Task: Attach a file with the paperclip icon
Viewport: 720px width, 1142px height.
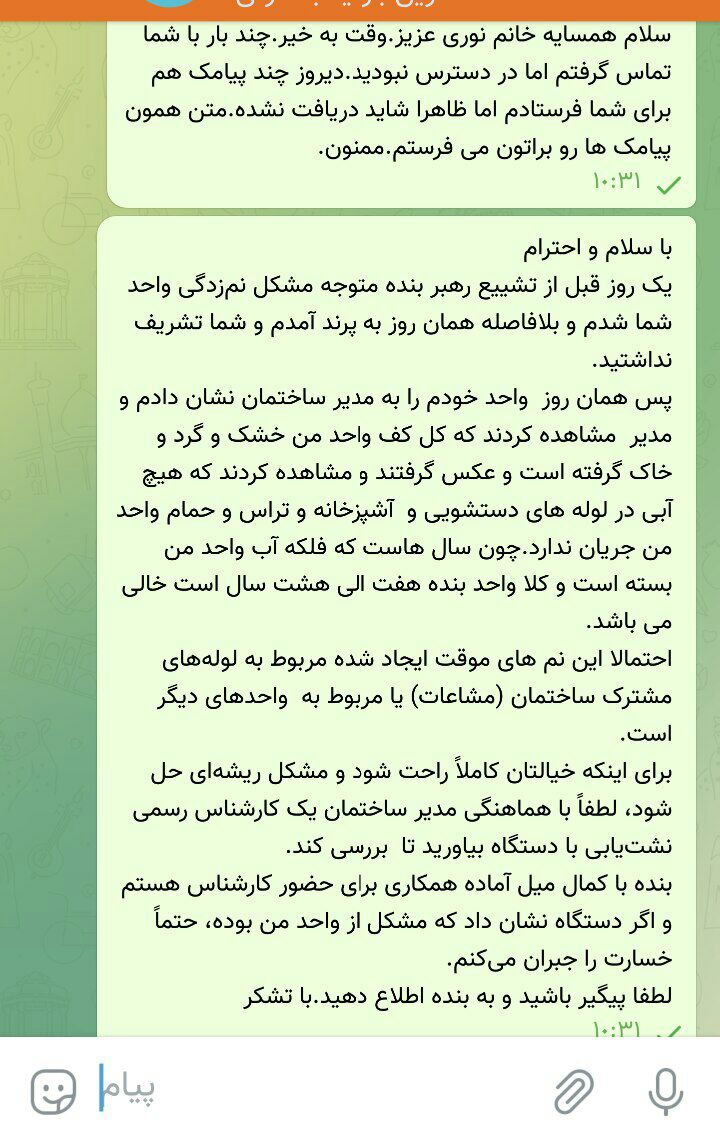Action: [574, 1091]
